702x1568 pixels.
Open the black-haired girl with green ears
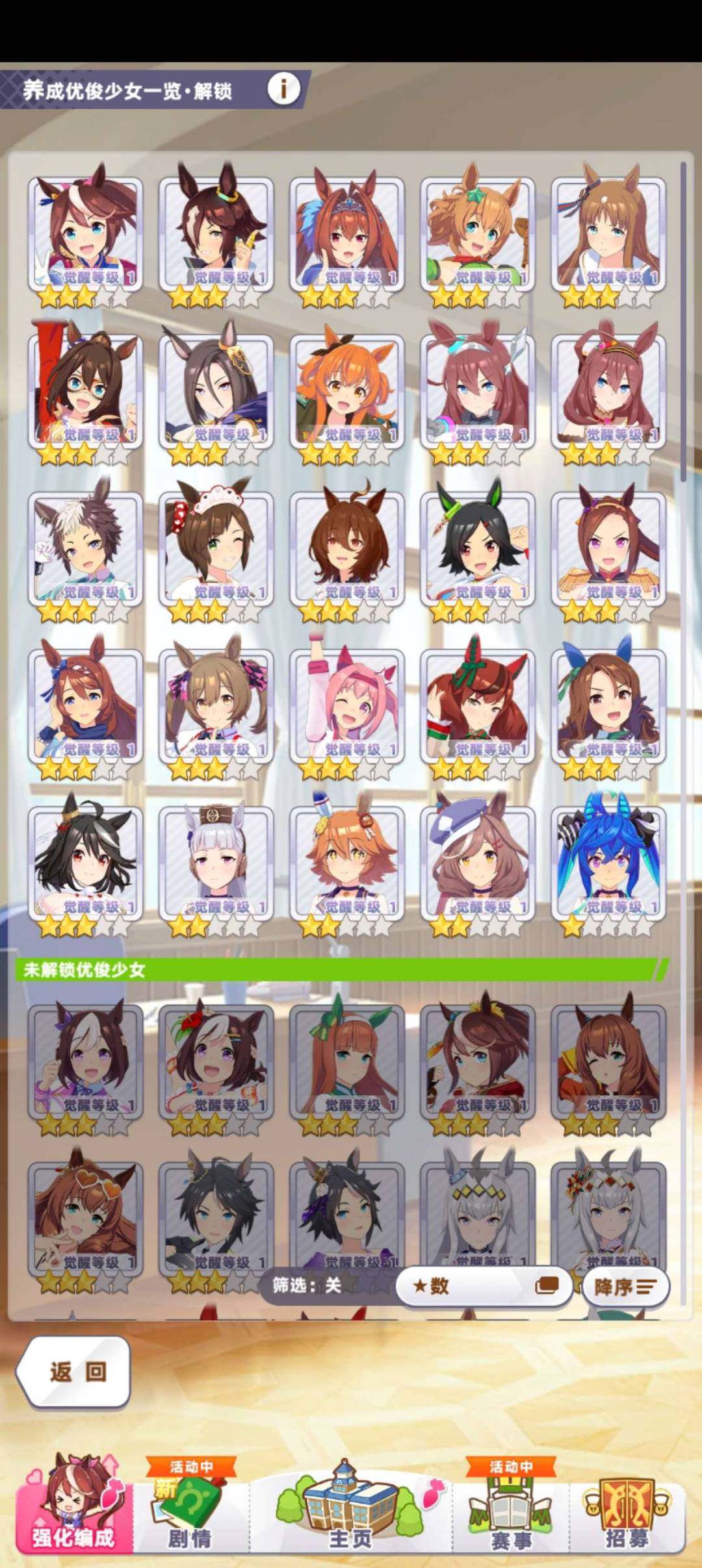[477, 551]
